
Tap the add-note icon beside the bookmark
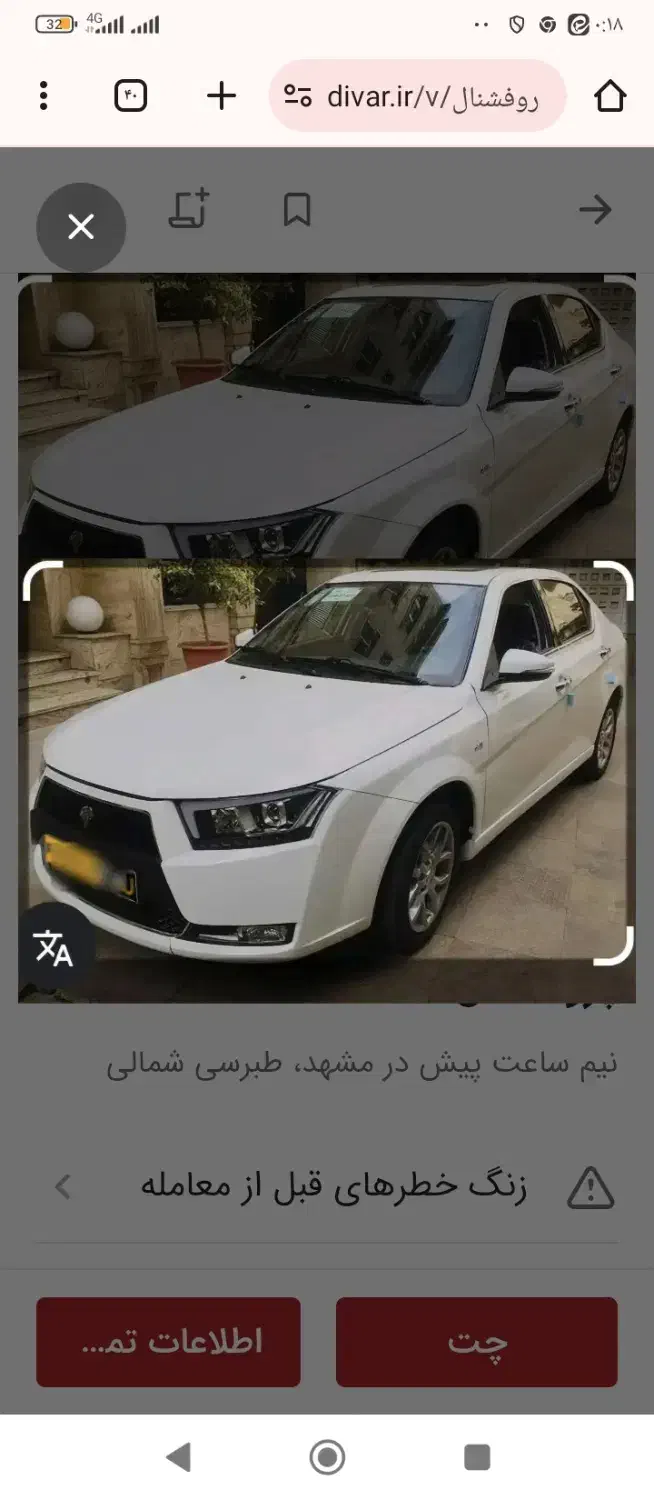point(189,209)
